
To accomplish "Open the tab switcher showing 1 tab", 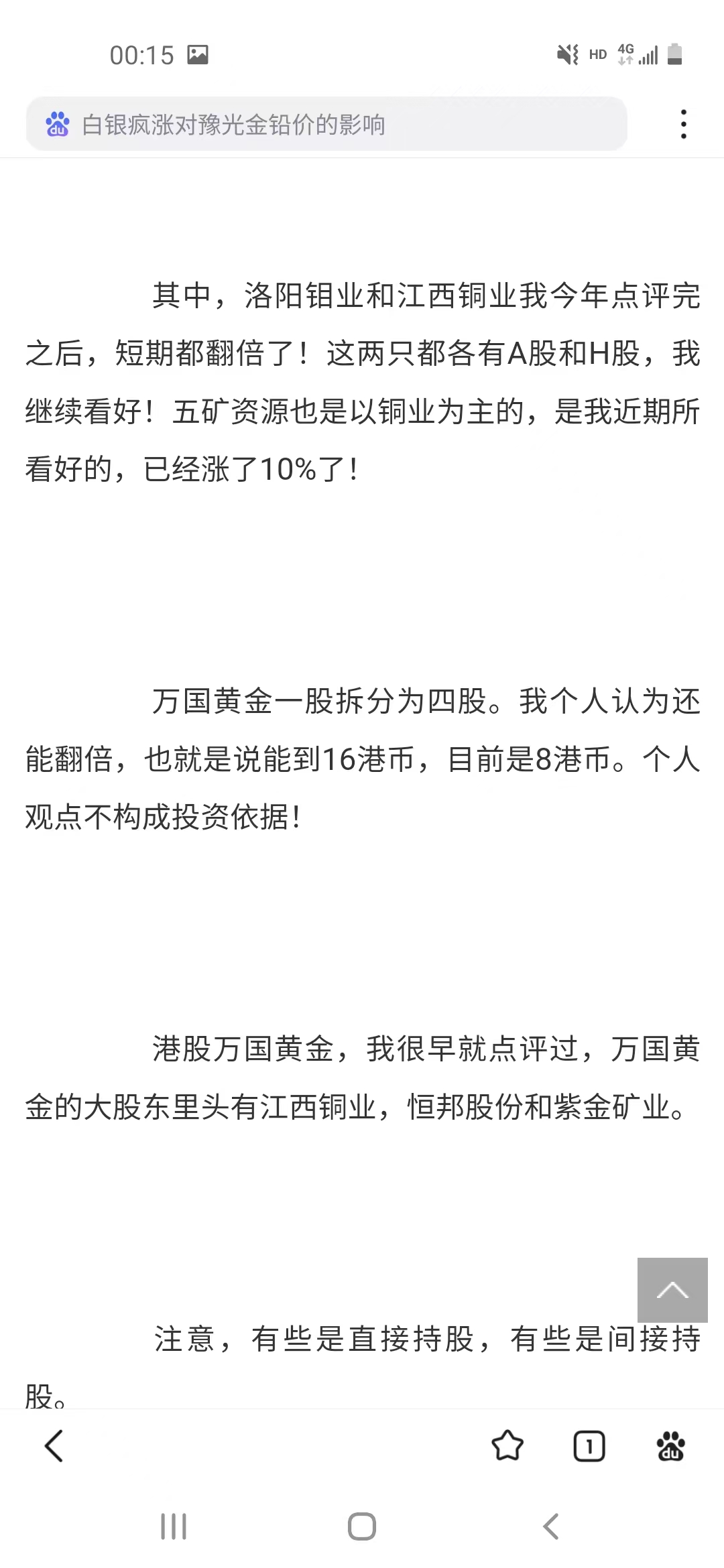I will (589, 1446).
